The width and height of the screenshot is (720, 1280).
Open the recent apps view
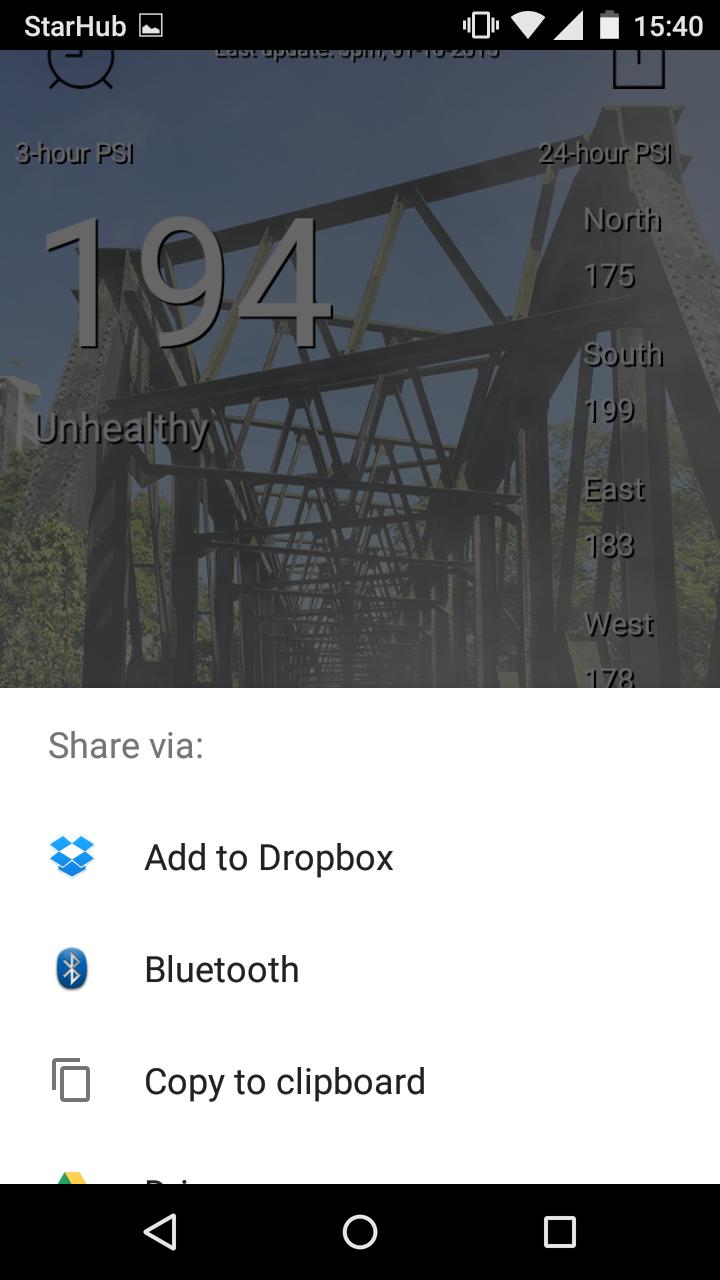[559, 1232]
